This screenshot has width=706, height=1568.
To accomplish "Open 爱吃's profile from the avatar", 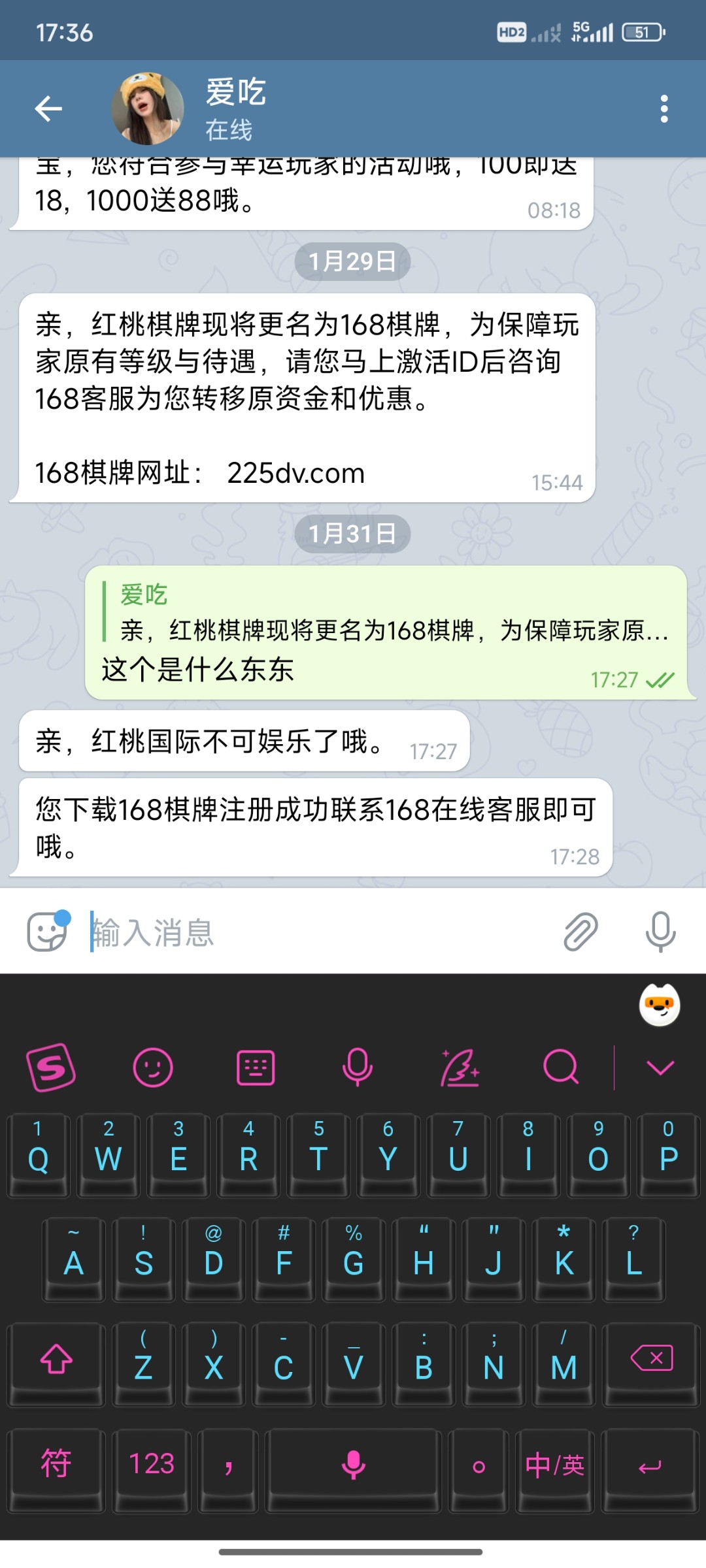I will coord(148,108).
